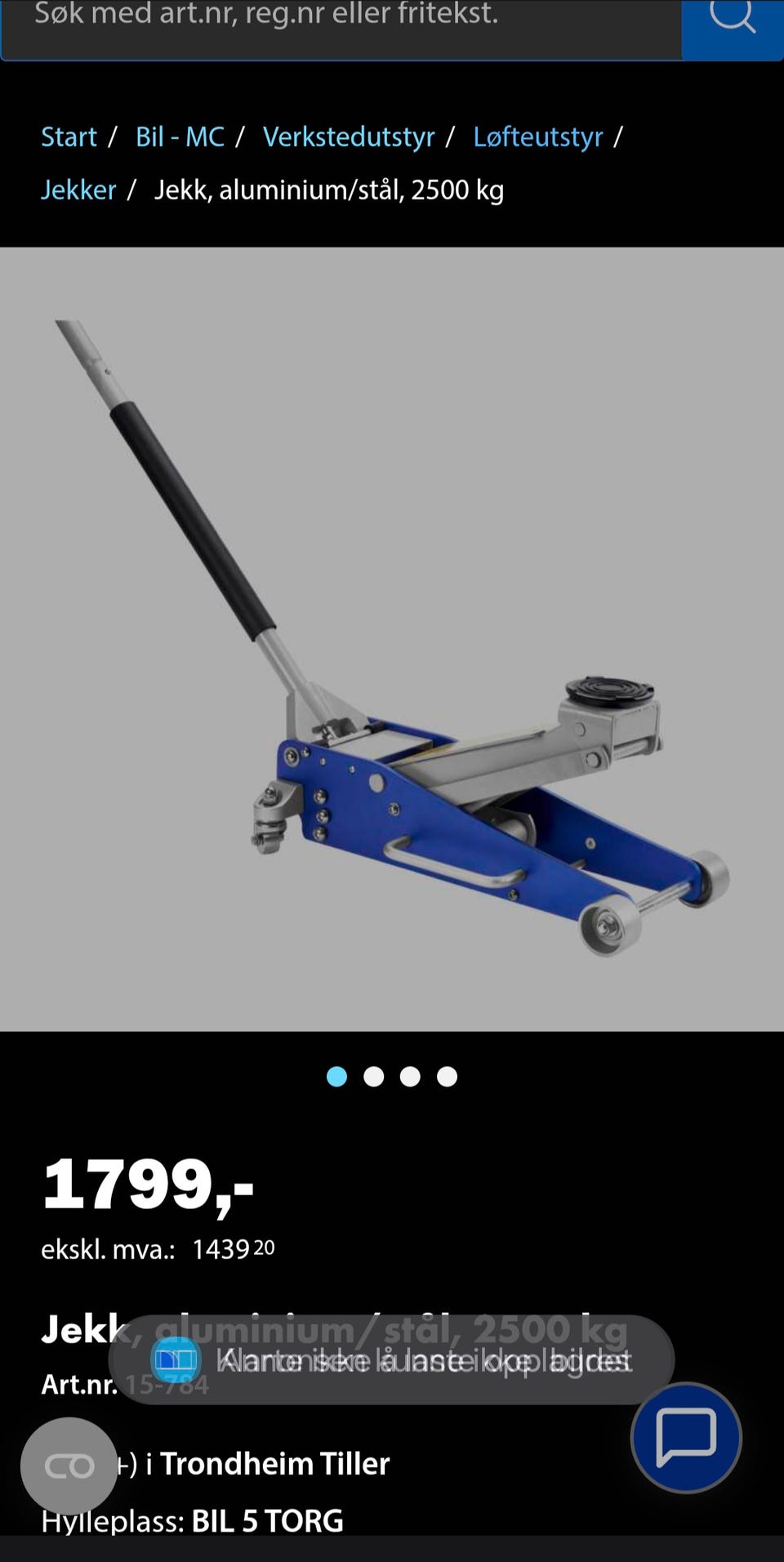
Task: Go to the Start breadcrumb
Action: click(x=69, y=136)
